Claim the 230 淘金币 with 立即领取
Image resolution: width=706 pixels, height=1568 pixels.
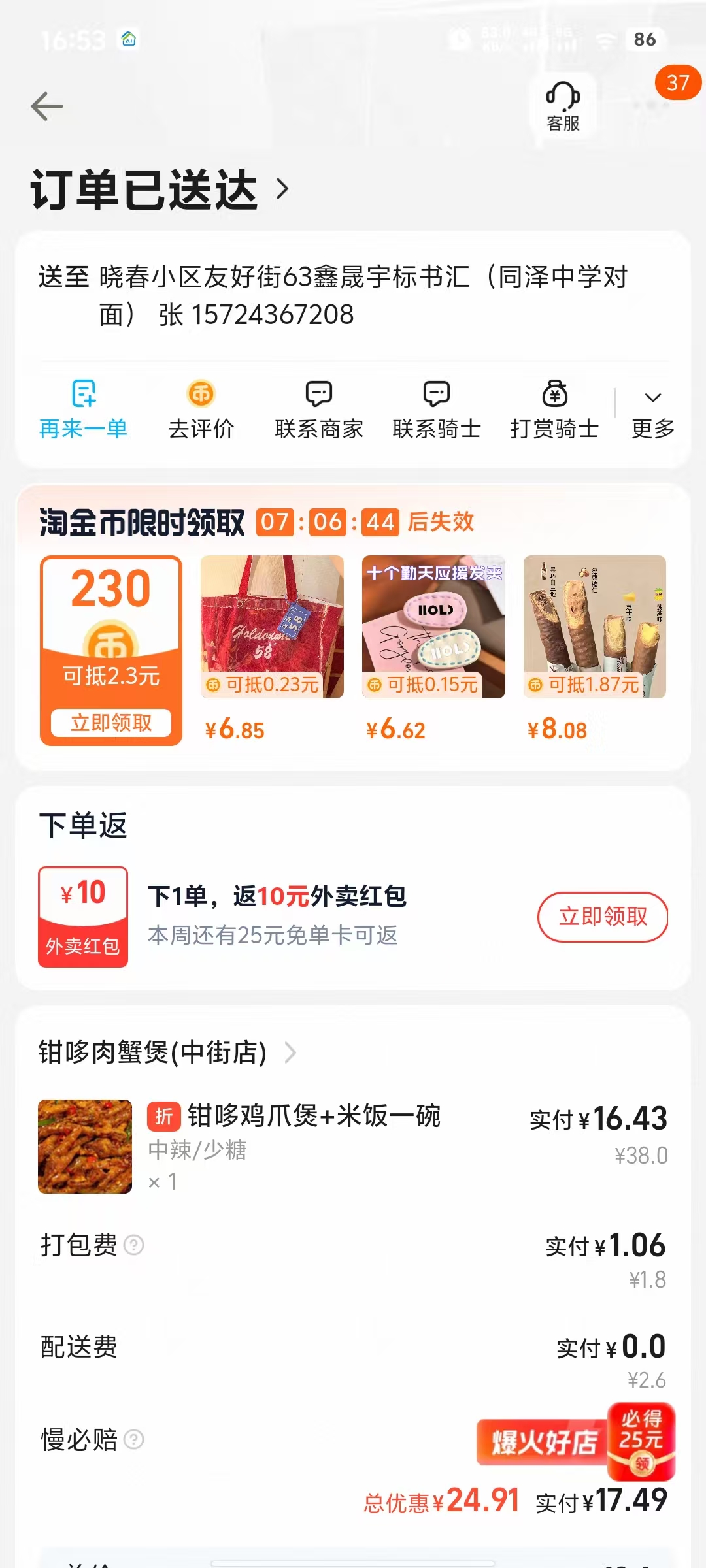coord(111,723)
